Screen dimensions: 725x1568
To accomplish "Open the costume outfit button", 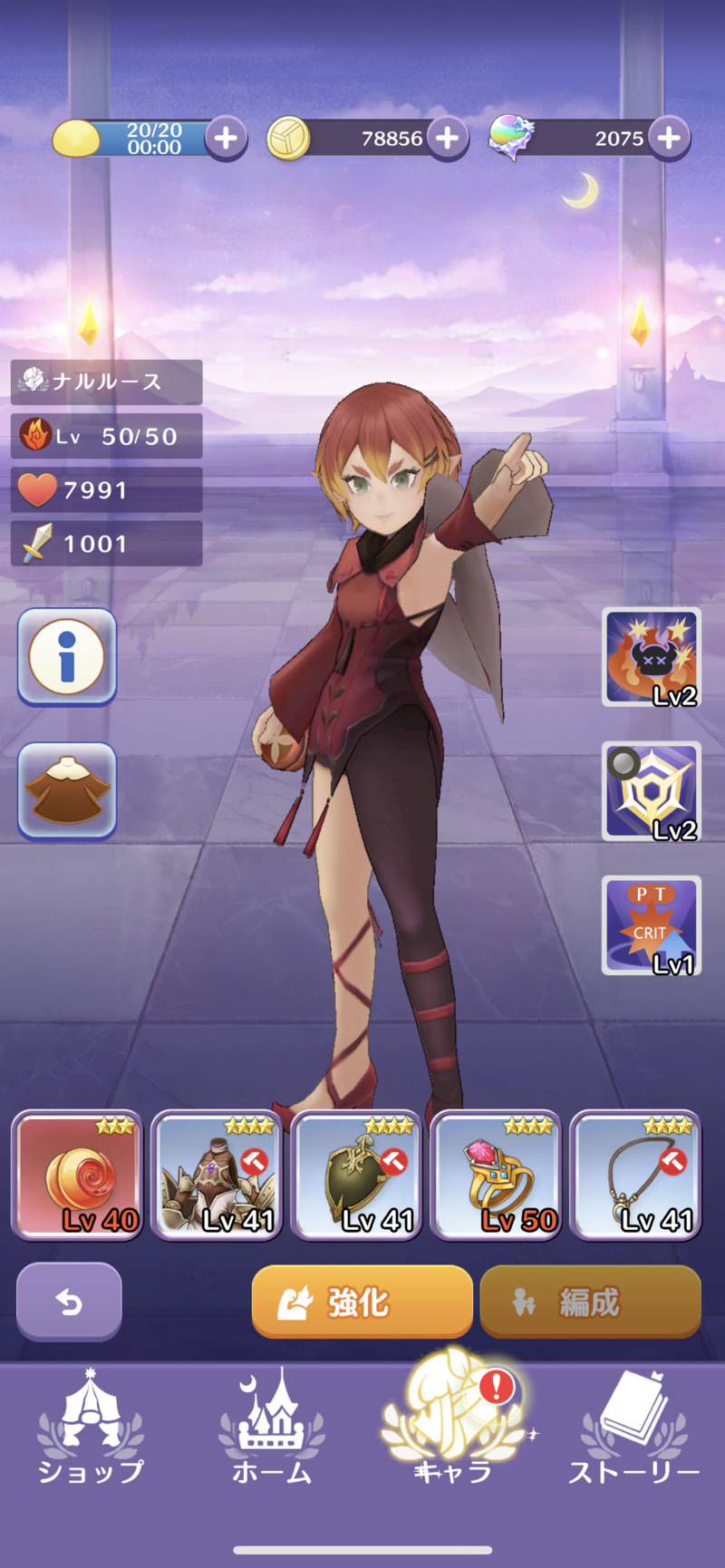I will tap(67, 791).
